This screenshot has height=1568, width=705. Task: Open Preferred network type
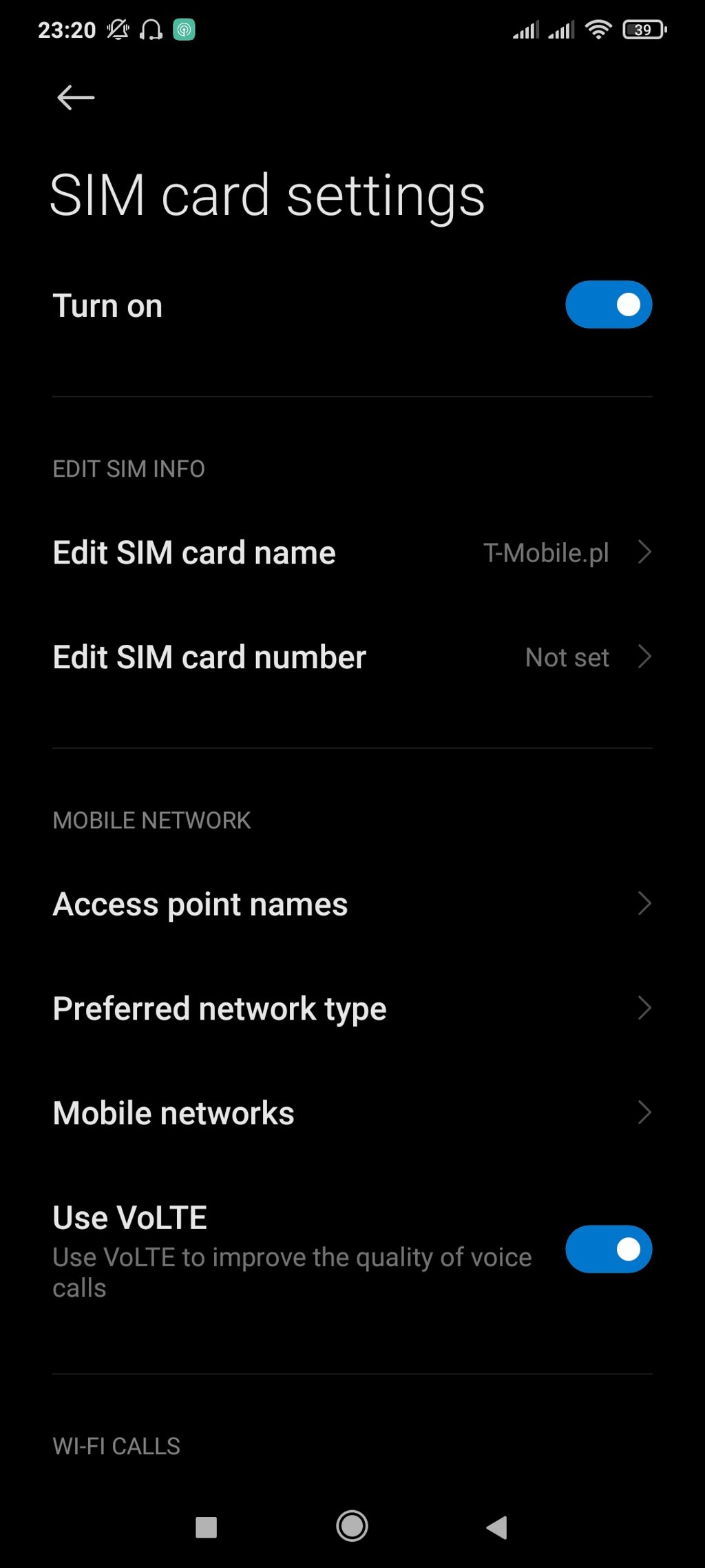[351, 1009]
